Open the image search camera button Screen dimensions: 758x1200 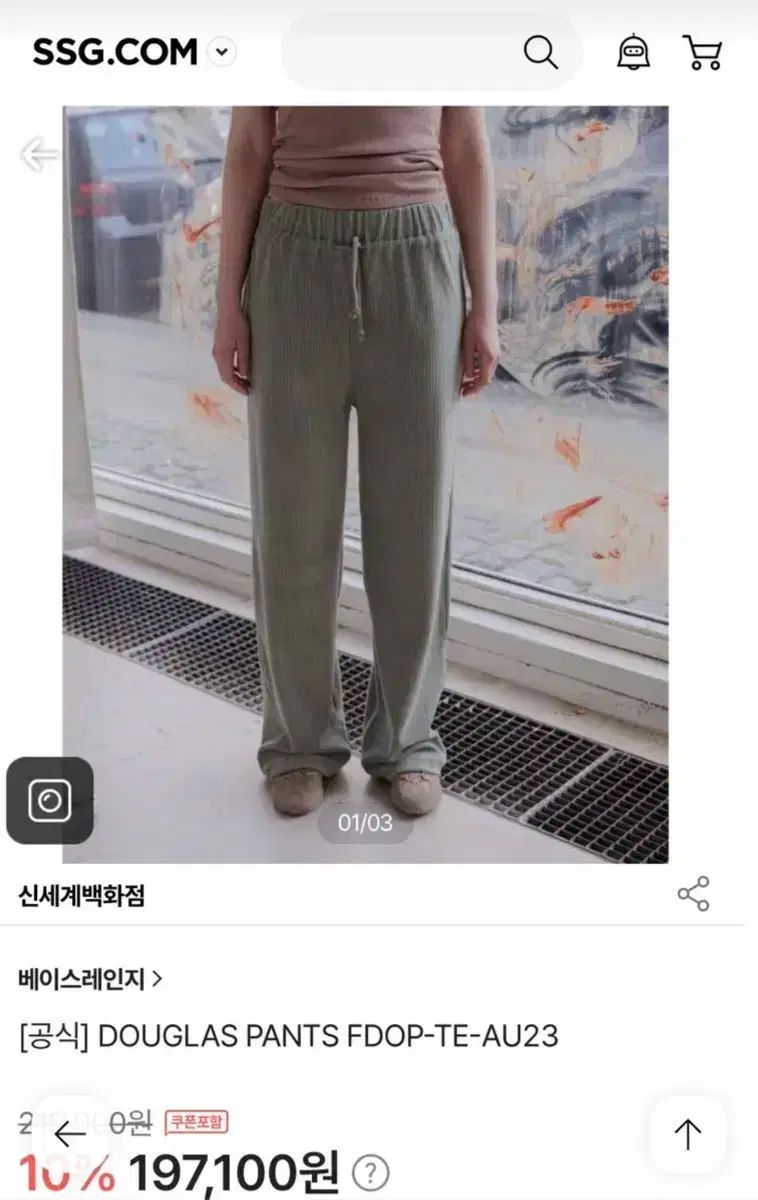click(x=50, y=800)
